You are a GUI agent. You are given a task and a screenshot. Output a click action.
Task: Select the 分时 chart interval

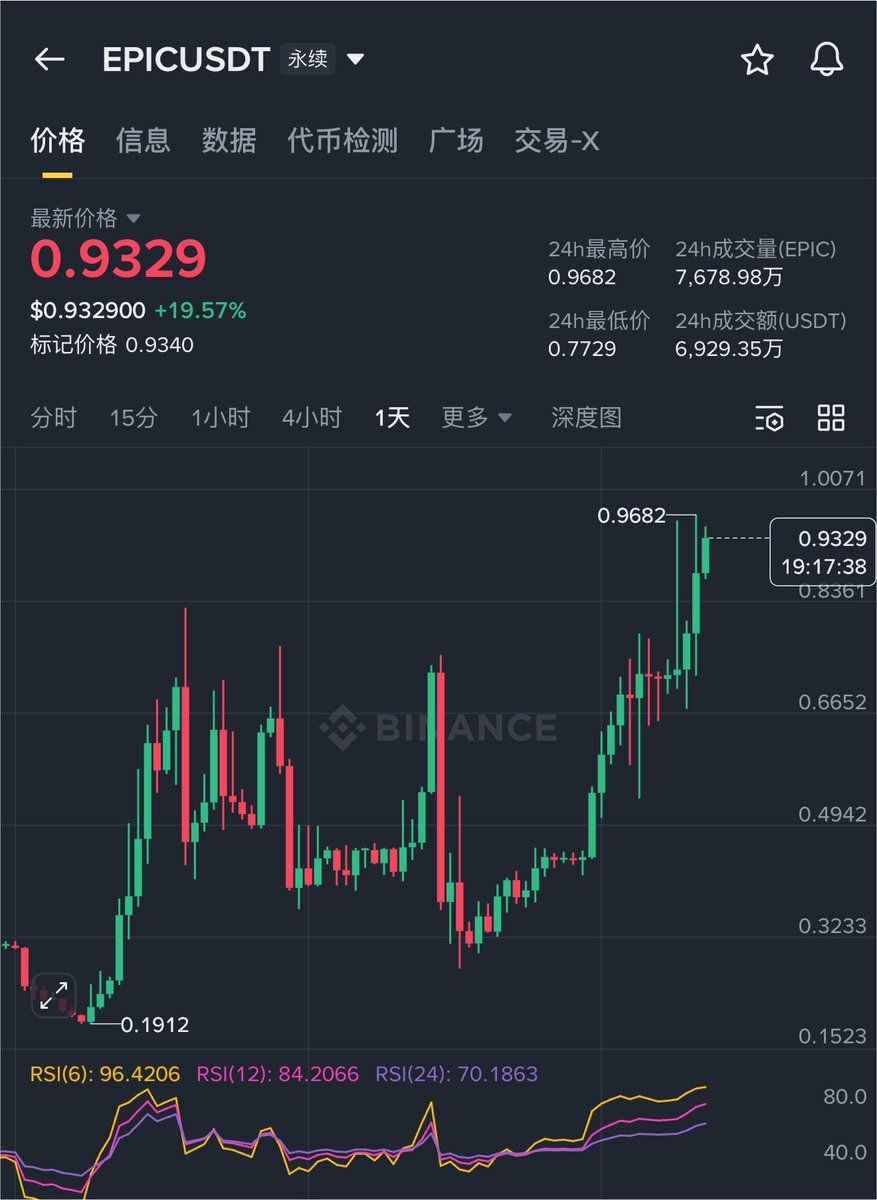pos(53,417)
